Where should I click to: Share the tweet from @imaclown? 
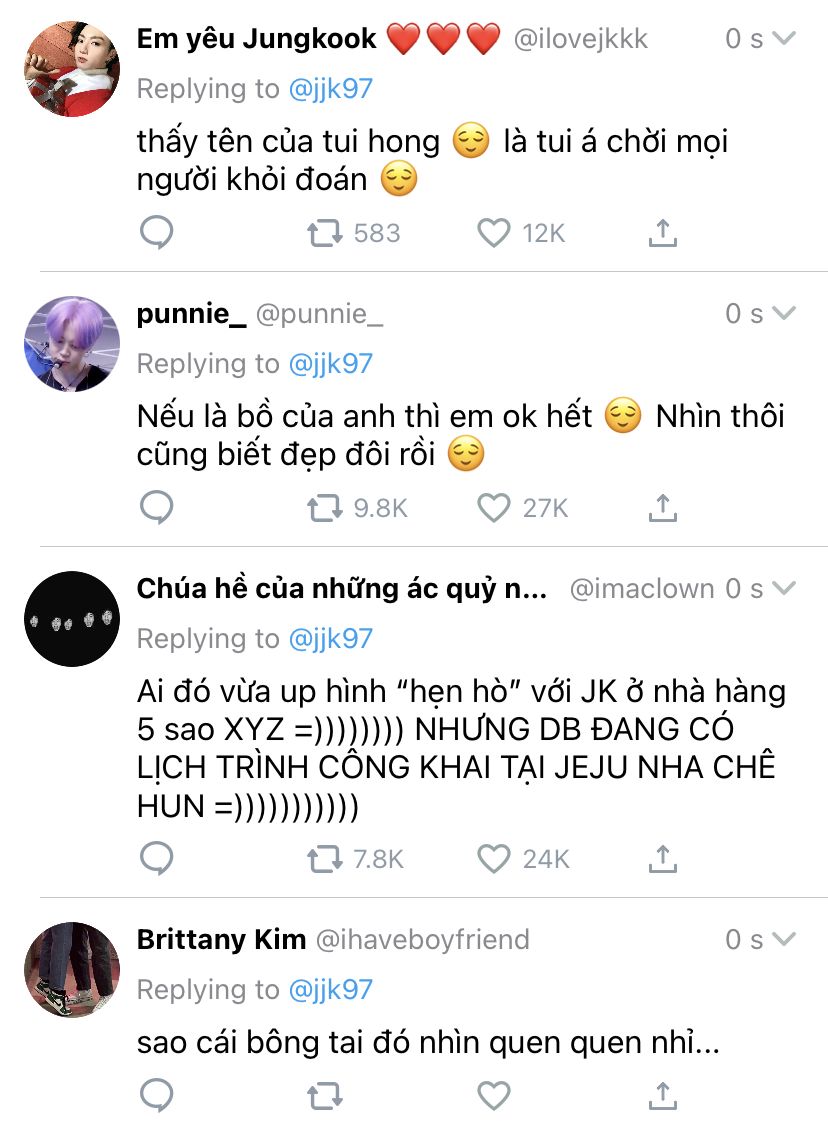tap(662, 858)
